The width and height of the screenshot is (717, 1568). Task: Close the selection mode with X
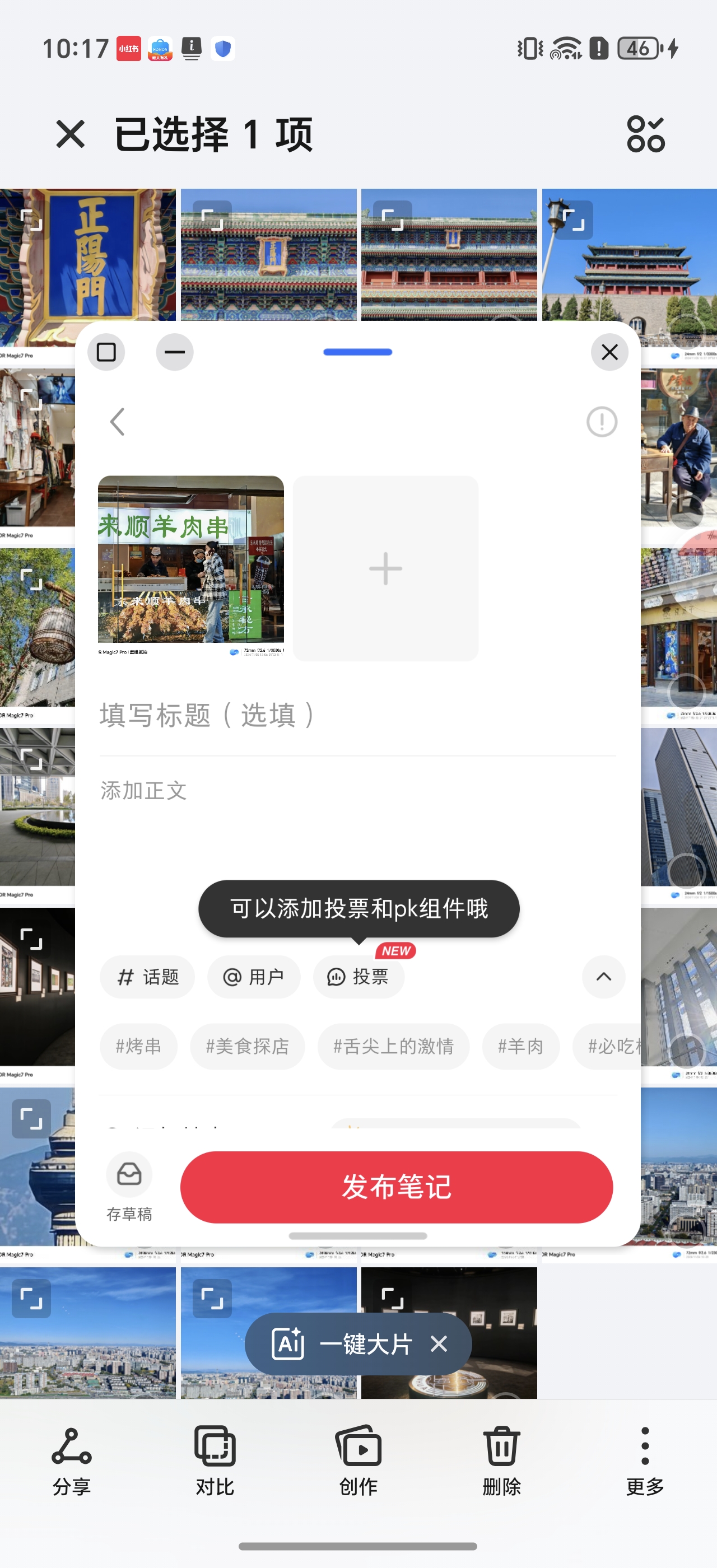click(x=70, y=134)
